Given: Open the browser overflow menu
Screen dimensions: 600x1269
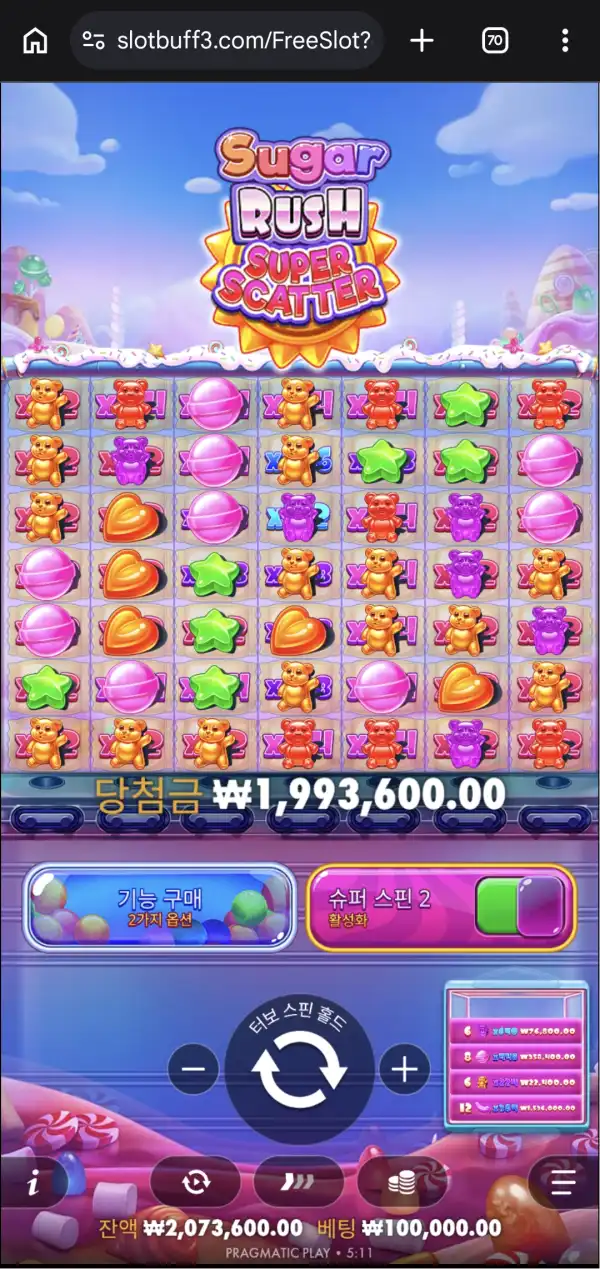Looking at the screenshot, I should coord(566,41).
